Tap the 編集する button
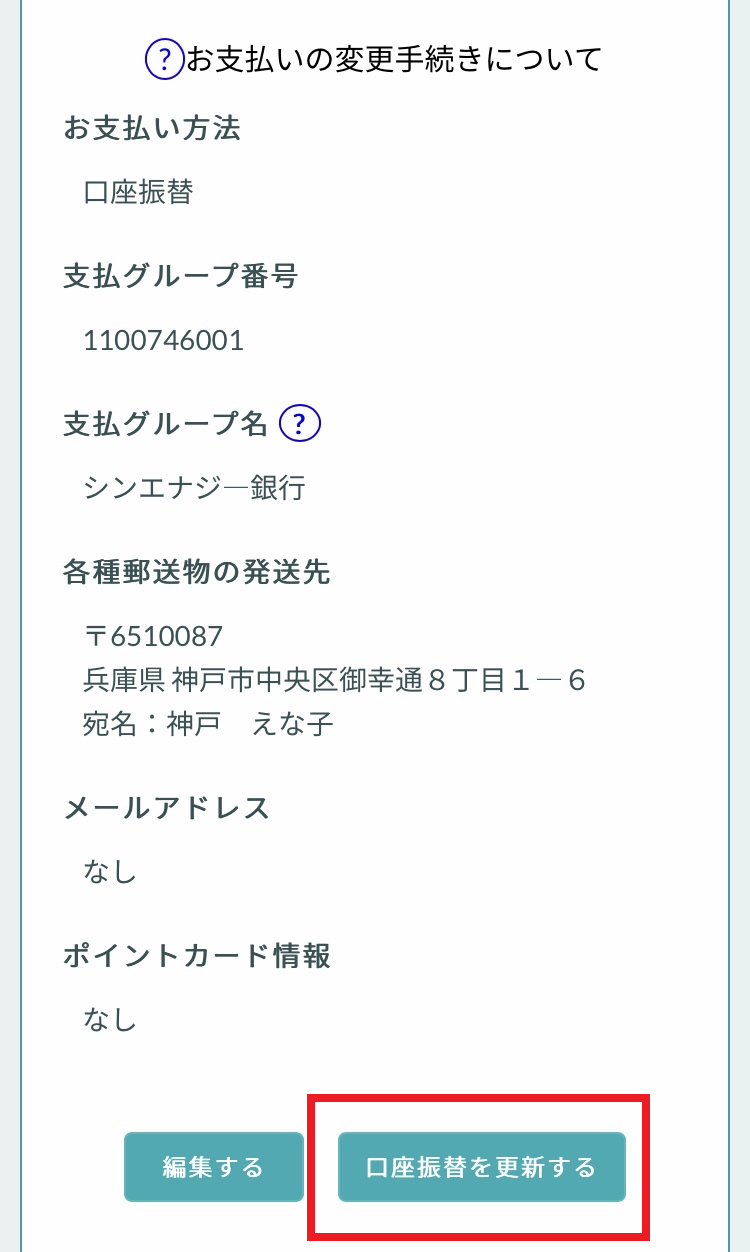This screenshot has height=1252, width=750. tap(213, 1167)
